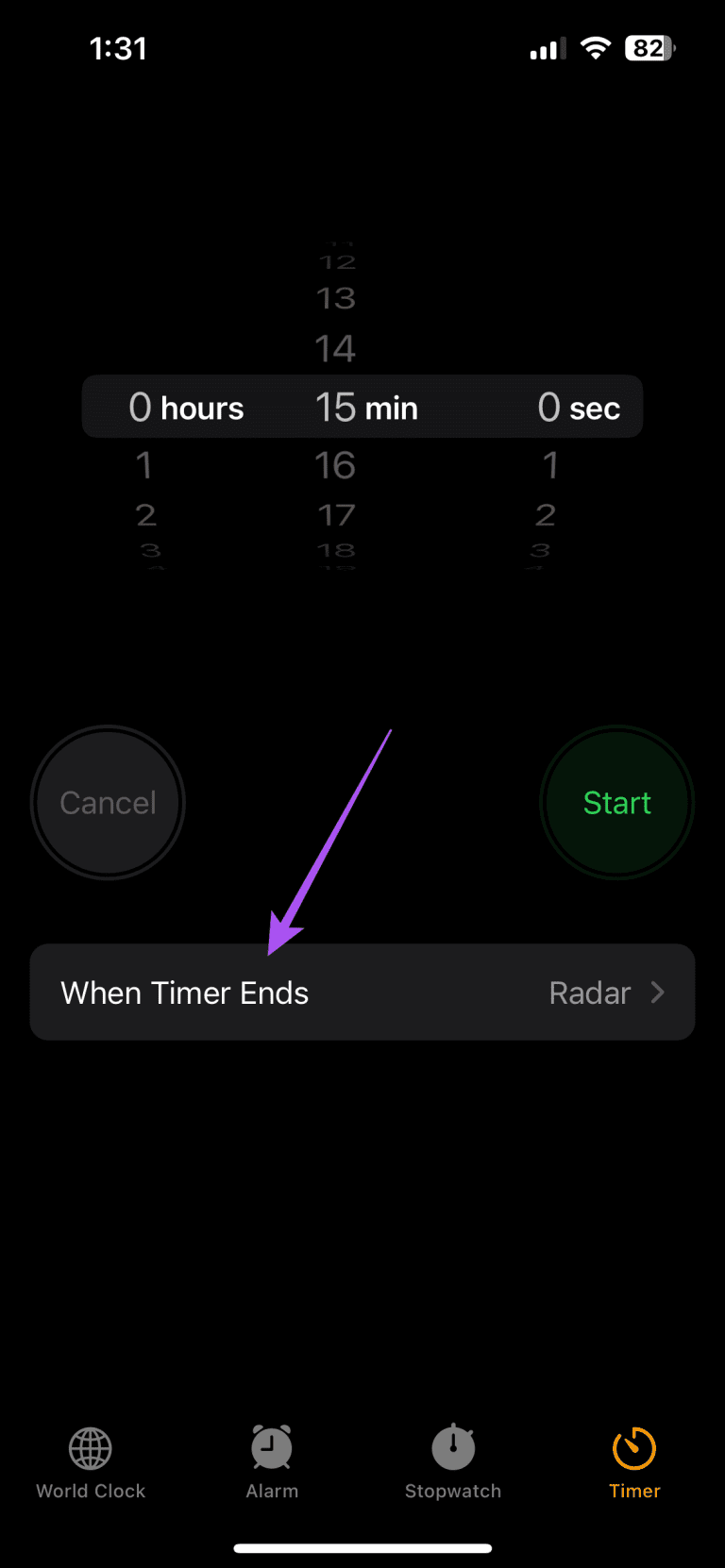725x1568 pixels.
Task: Tap the battery level indicator showing 82
Action: (649, 47)
